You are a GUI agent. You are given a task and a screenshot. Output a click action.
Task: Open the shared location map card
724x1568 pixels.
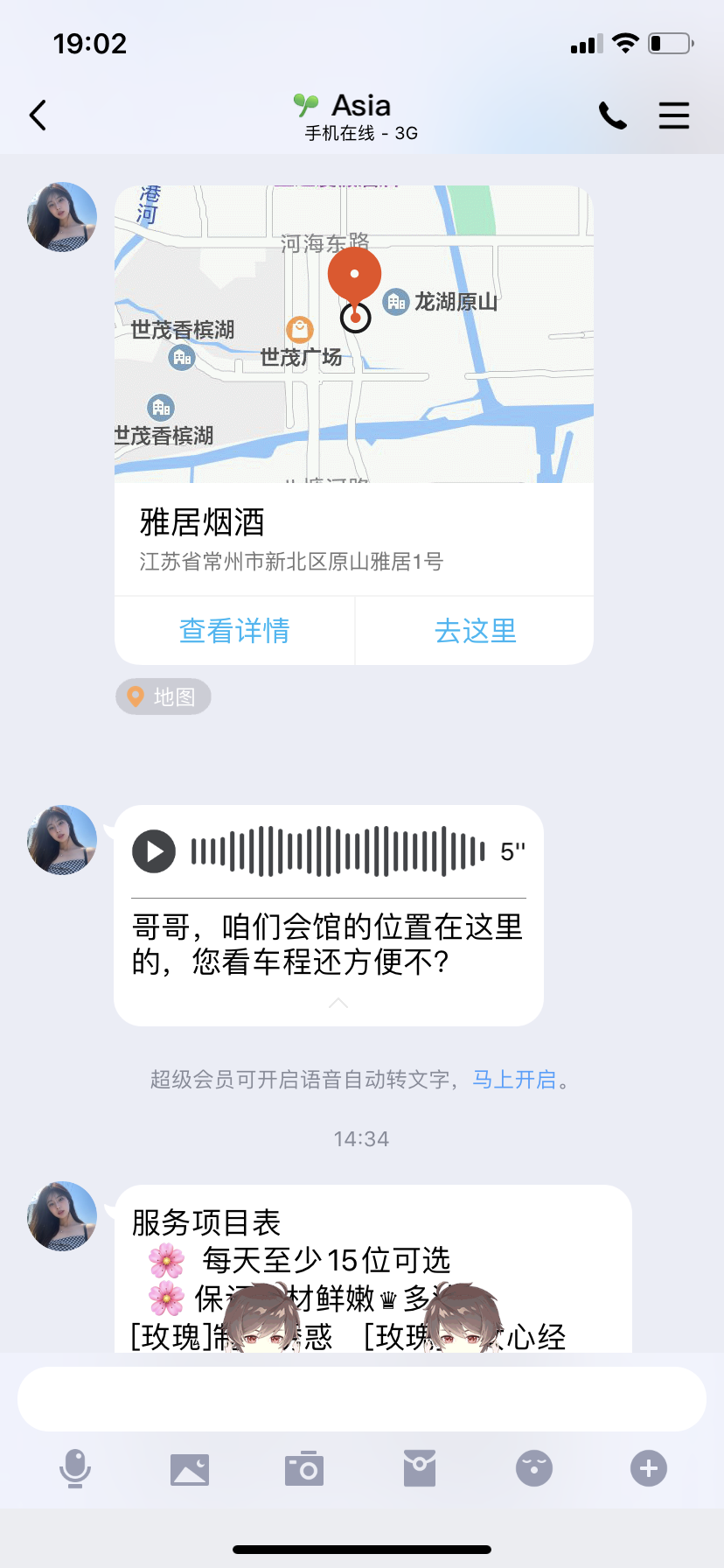353,334
